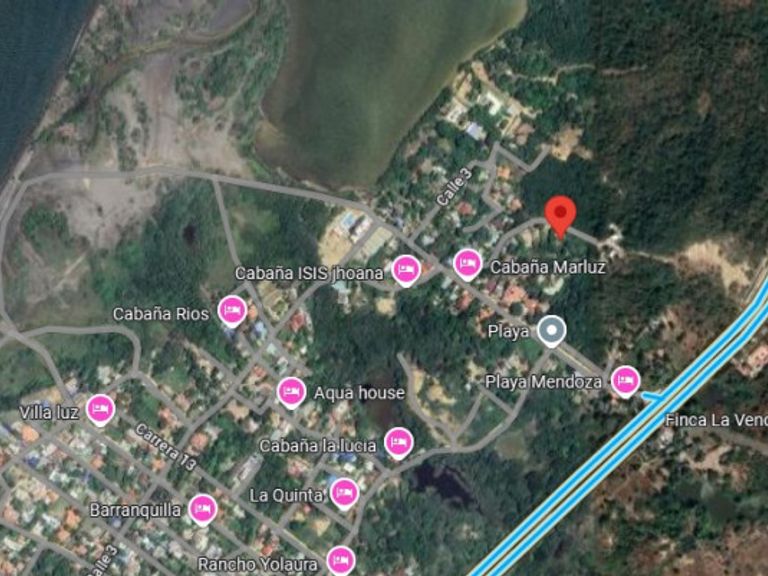Open the Barranquilla lodging marker
The height and width of the screenshot is (576, 768).
(202, 509)
